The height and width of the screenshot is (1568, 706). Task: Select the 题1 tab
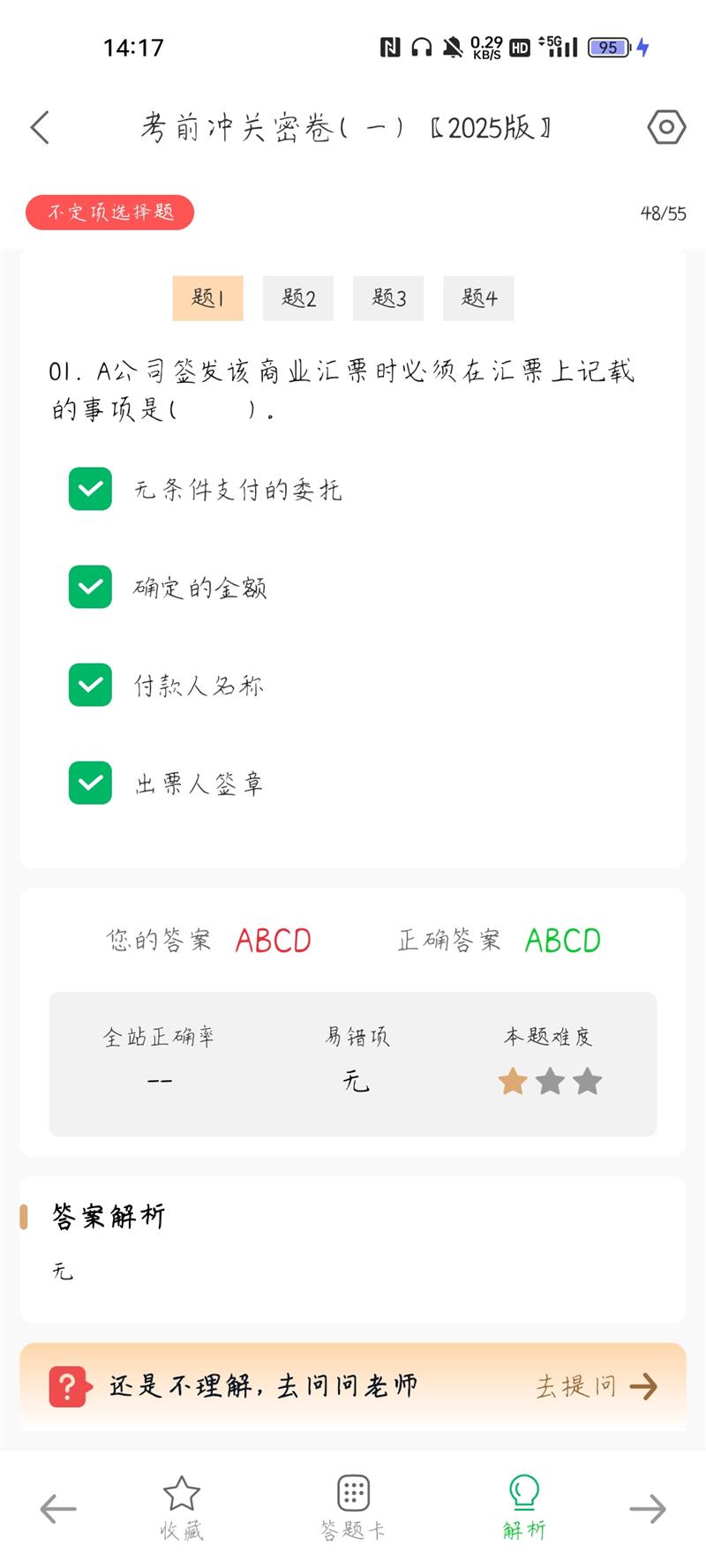tap(207, 298)
